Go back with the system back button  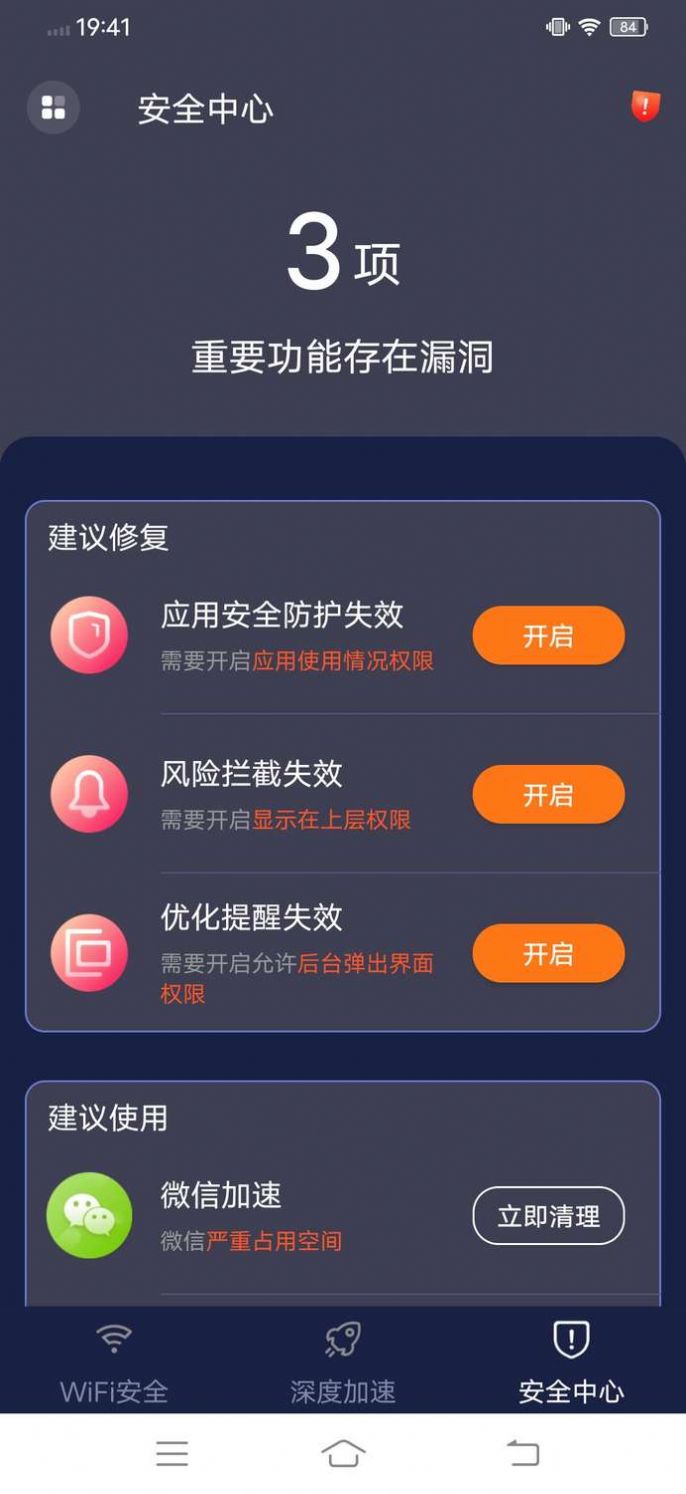(x=522, y=1453)
